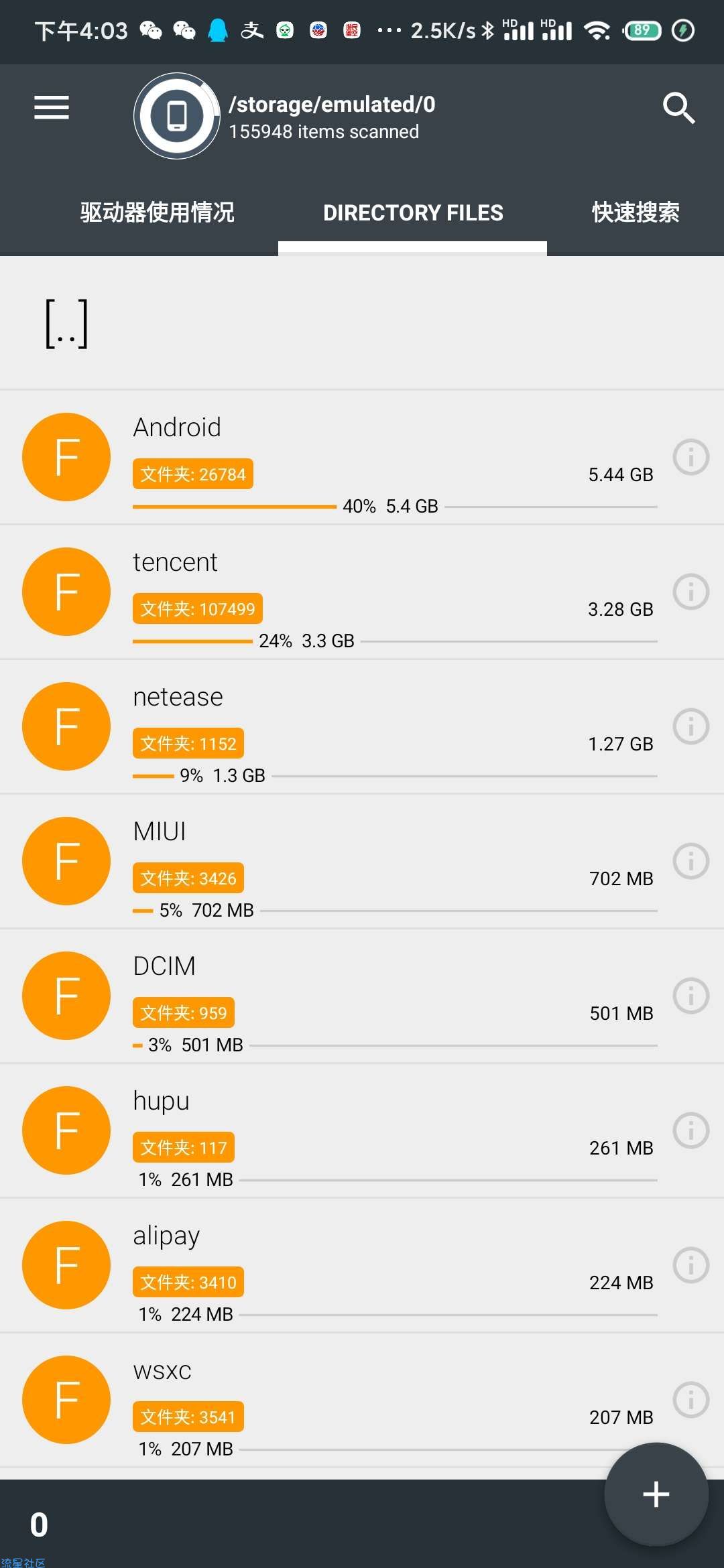Image resolution: width=724 pixels, height=1568 pixels.
Task: Select the DIRECTORY FILES tab
Action: click(413, 212)
